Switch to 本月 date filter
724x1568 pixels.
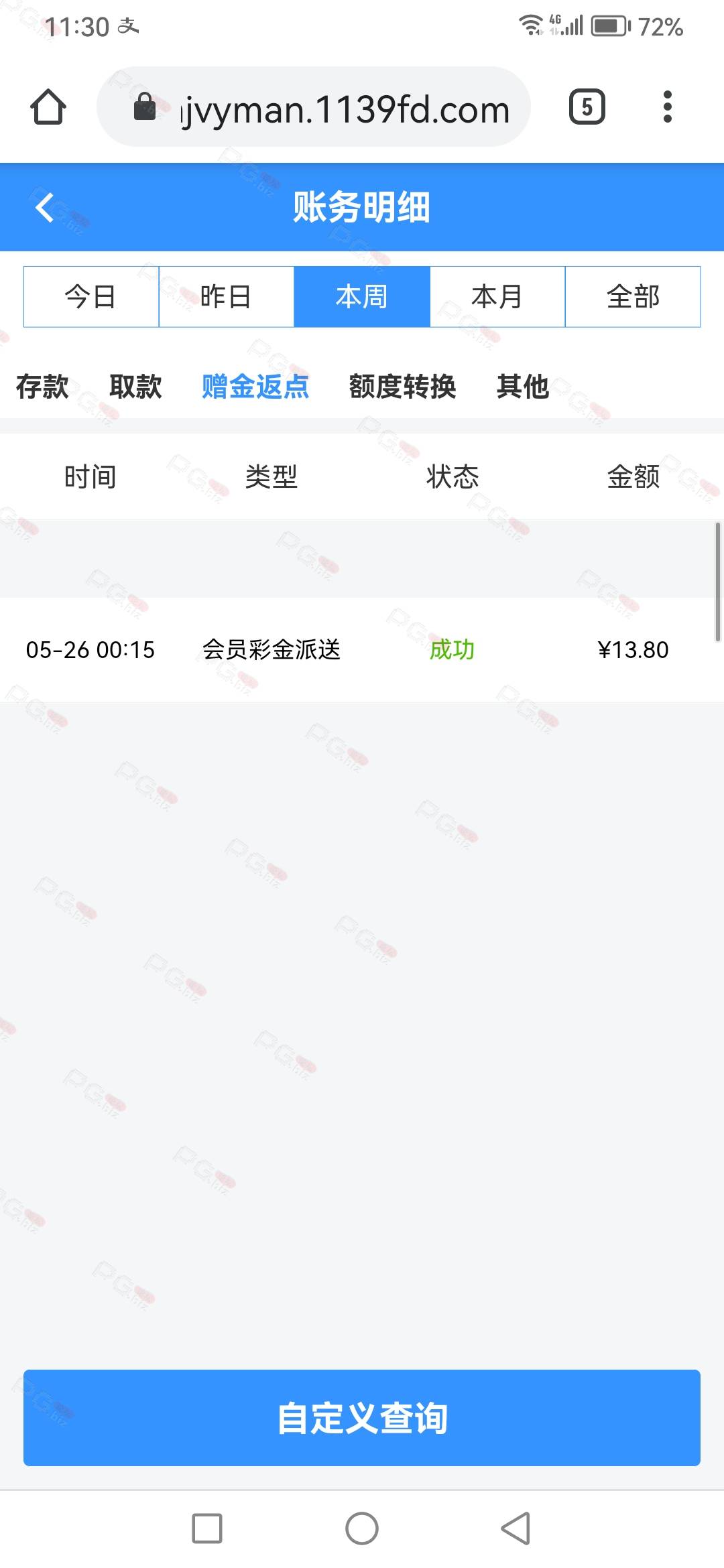(x=497, y=297)
